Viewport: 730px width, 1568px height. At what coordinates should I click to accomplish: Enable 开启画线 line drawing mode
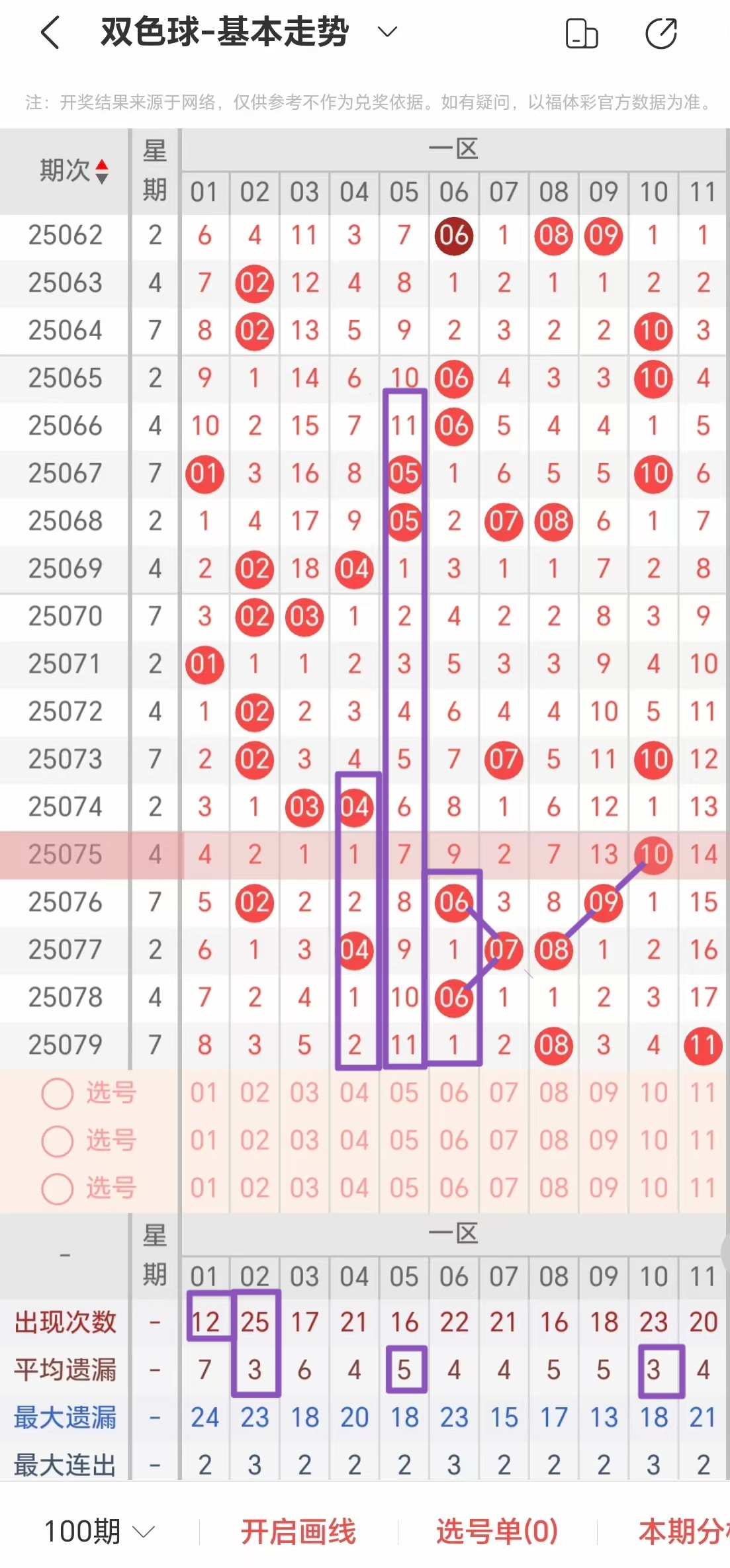299,1530
